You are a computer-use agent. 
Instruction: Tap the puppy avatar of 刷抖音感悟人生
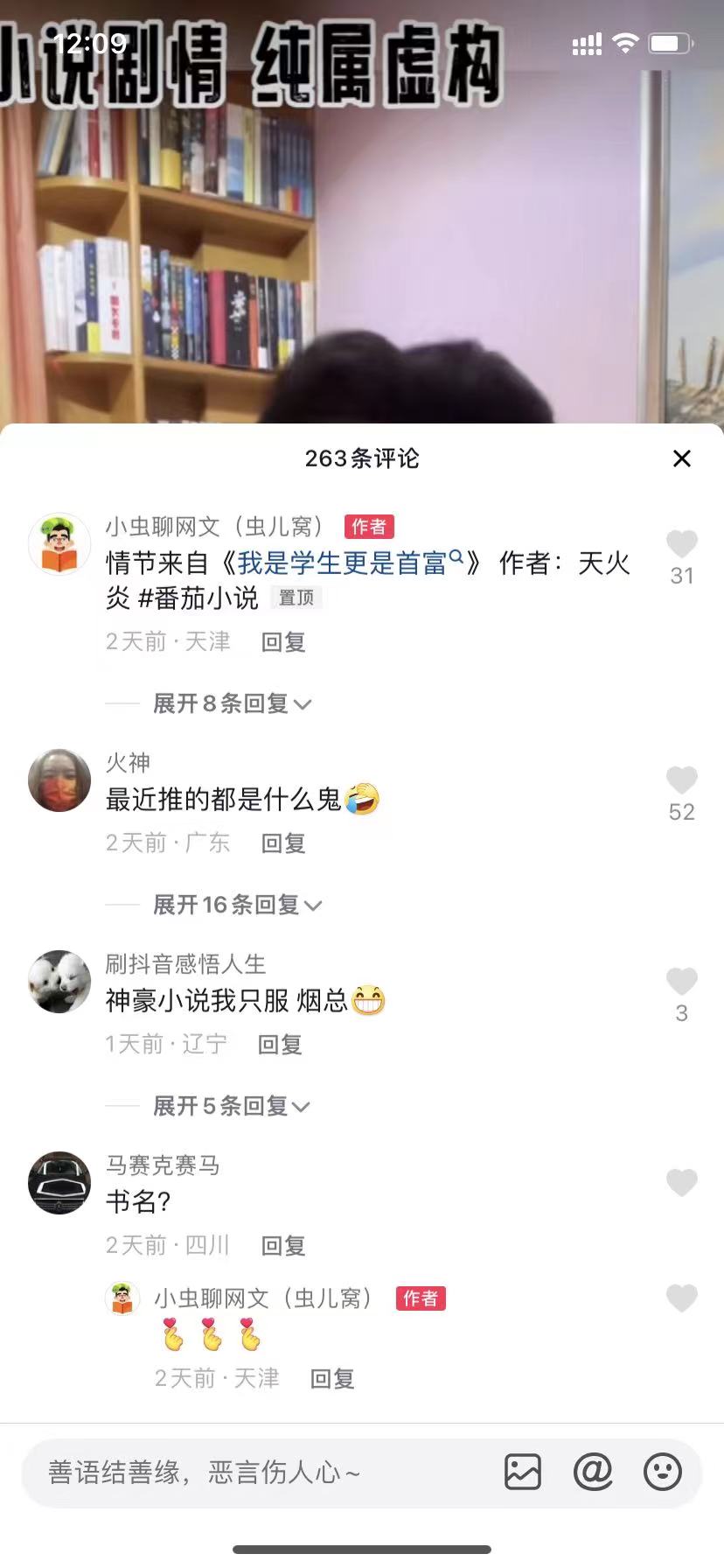tap(59, 981)
